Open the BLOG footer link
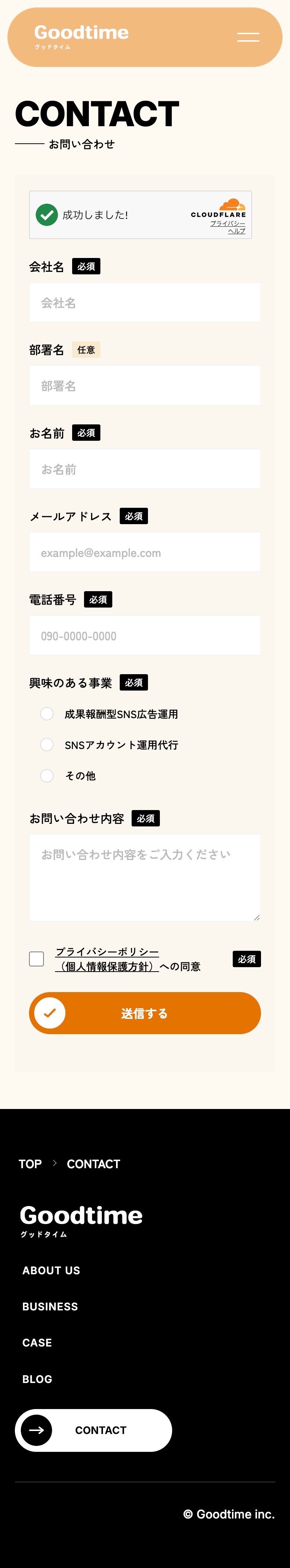 pyautogui.click(x=37, y=1379)
